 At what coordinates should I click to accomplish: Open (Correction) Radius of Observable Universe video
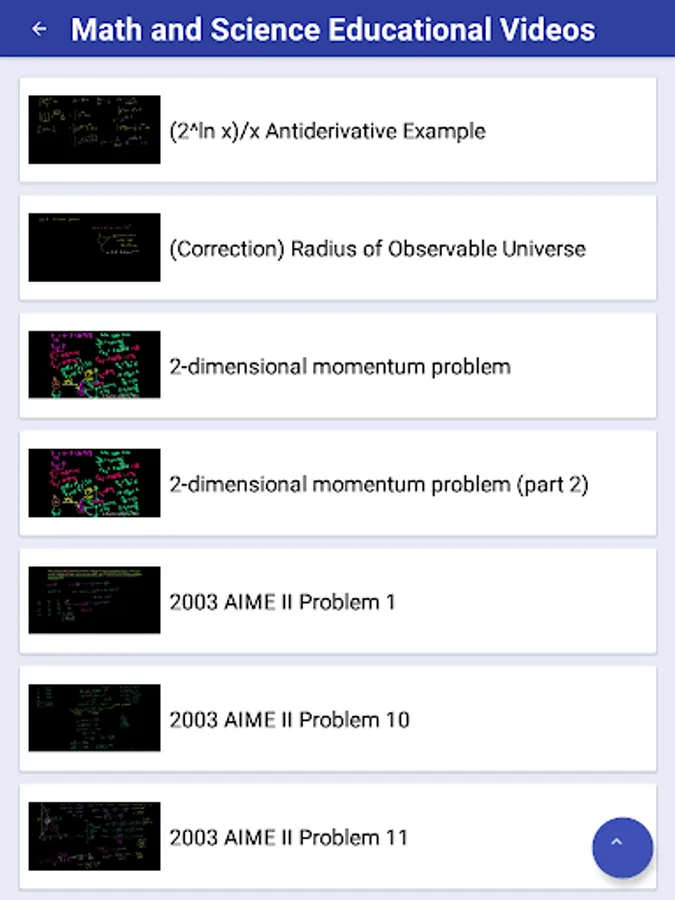(x=337, y=248)
